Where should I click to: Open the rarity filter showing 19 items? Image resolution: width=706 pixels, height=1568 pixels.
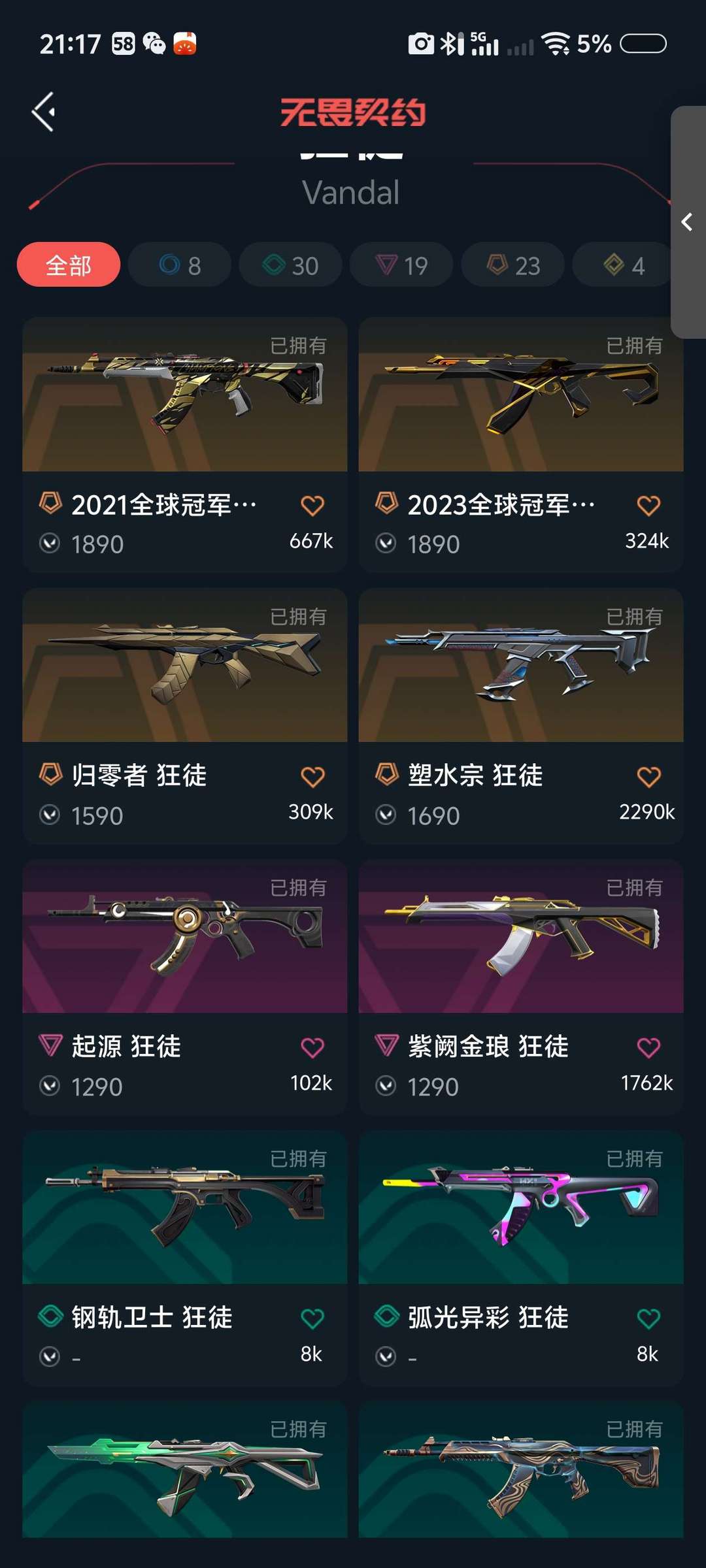point(401,265)
